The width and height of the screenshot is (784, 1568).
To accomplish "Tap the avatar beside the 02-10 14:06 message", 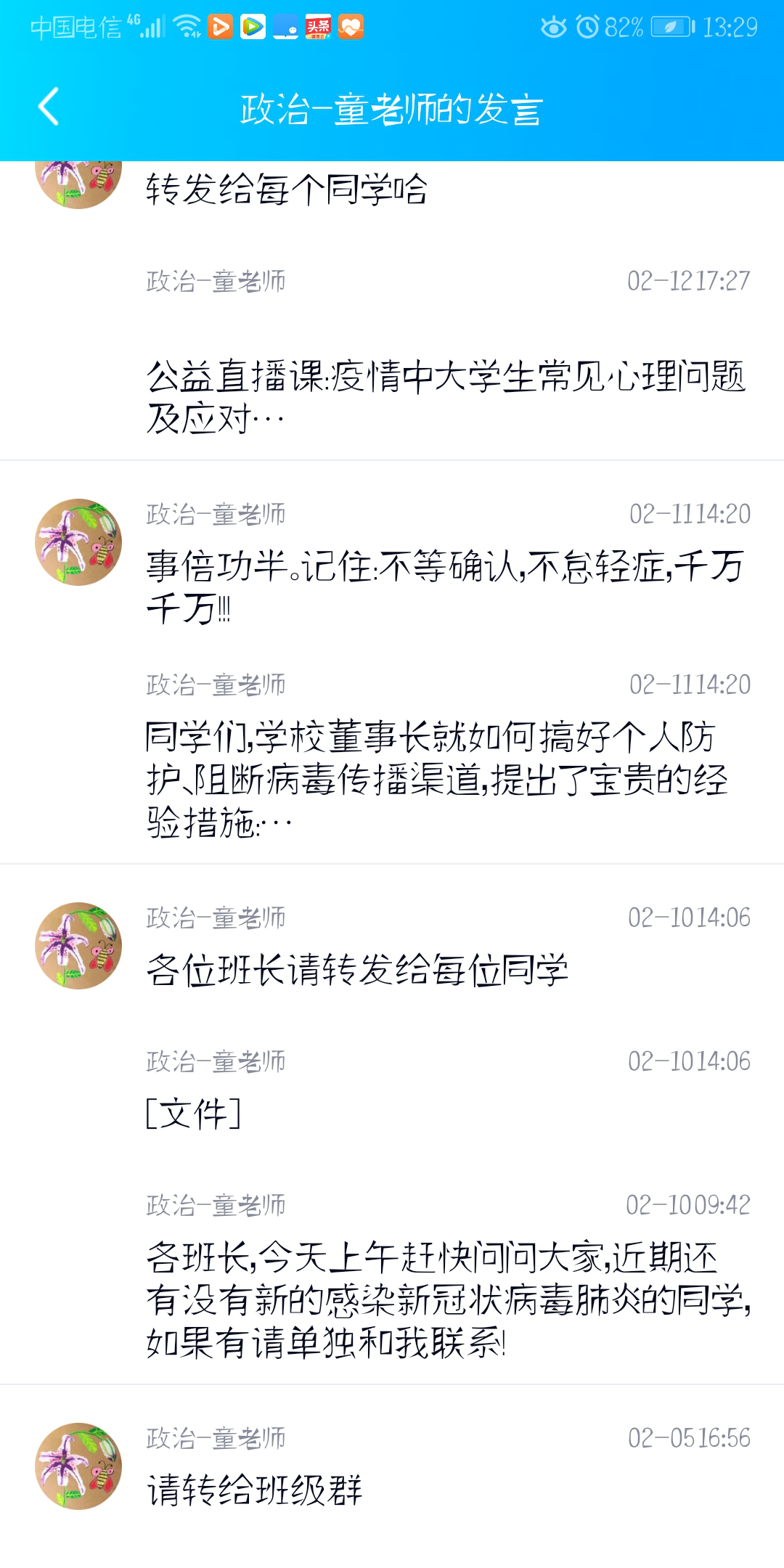I will (78, 946).
